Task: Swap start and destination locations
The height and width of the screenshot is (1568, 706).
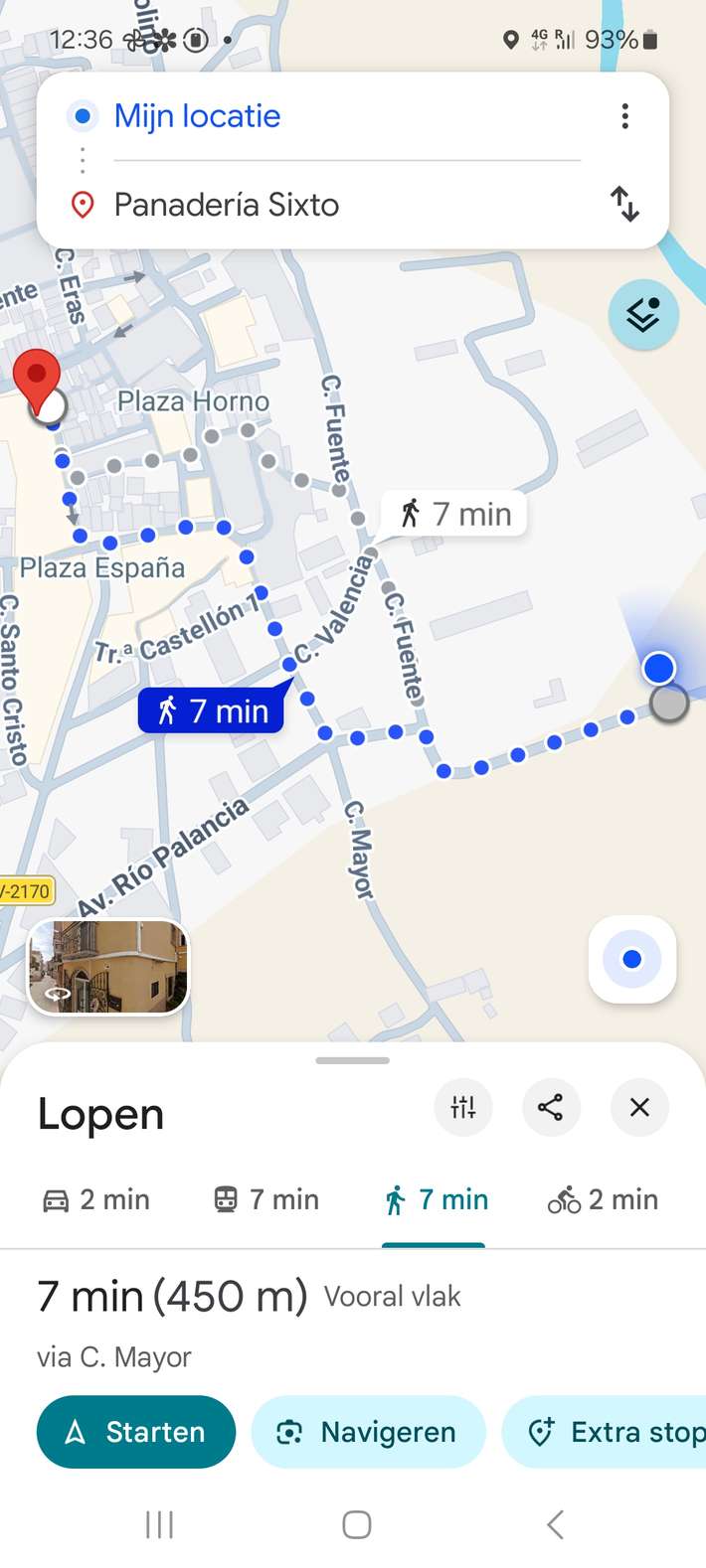Action: [x=624, y=204]
